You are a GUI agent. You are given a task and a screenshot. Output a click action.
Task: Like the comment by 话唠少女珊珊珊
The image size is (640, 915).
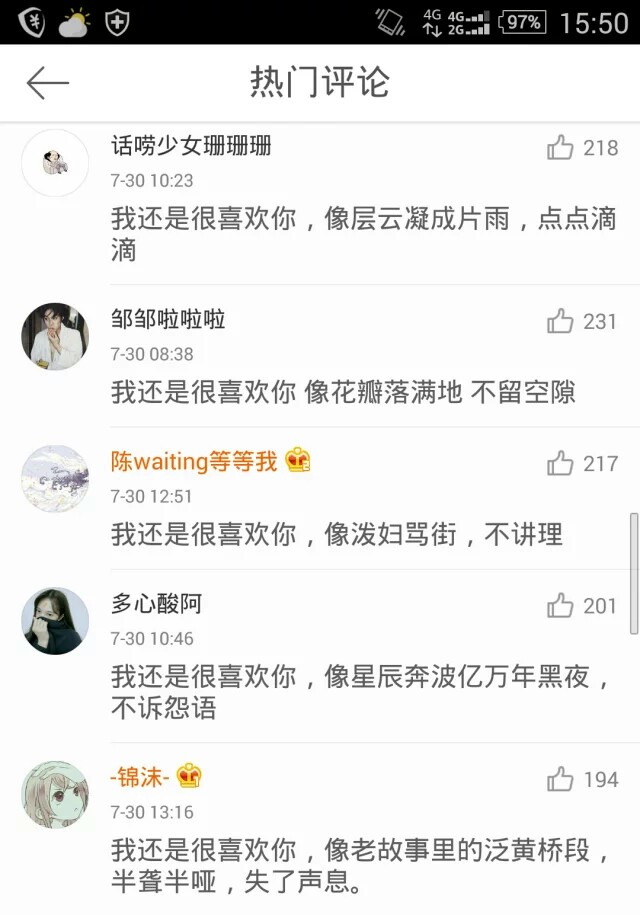point(560,148)
